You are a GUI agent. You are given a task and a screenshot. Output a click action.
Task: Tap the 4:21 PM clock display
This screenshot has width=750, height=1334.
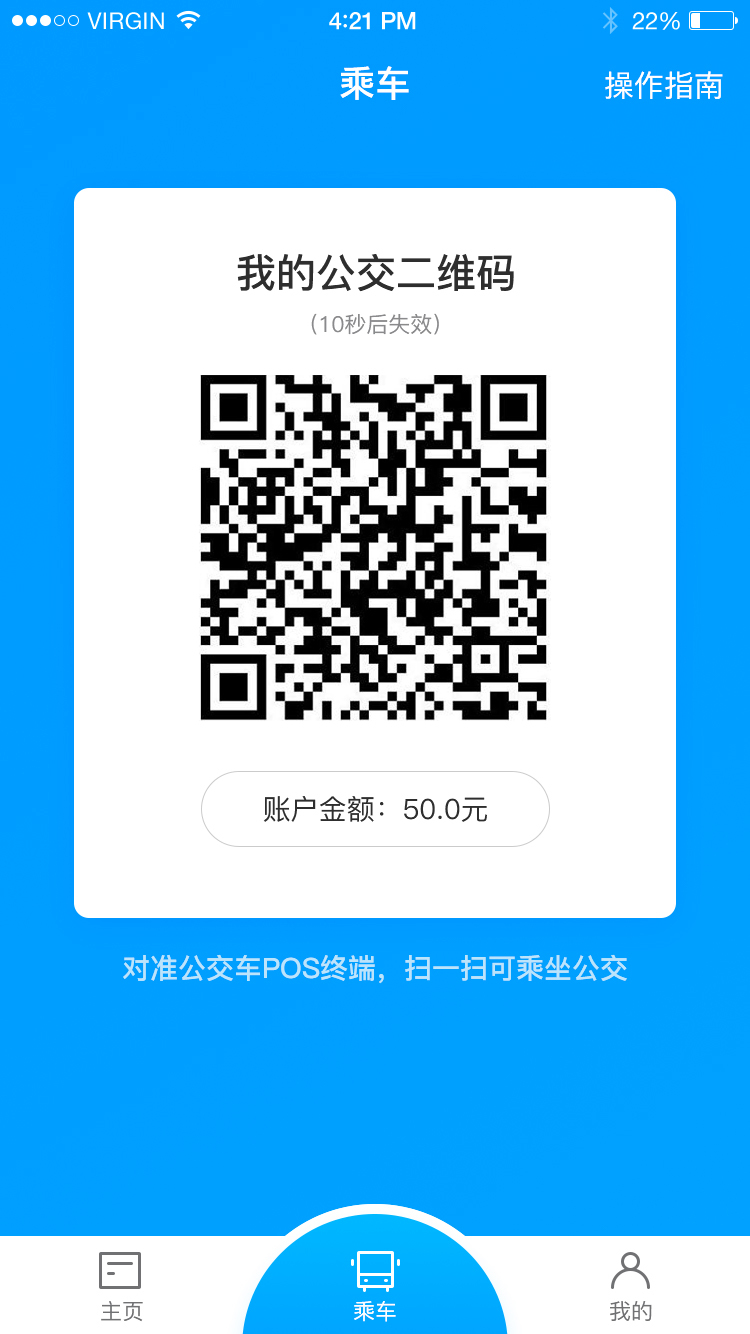pyautogui.click(x=374, y=20)
